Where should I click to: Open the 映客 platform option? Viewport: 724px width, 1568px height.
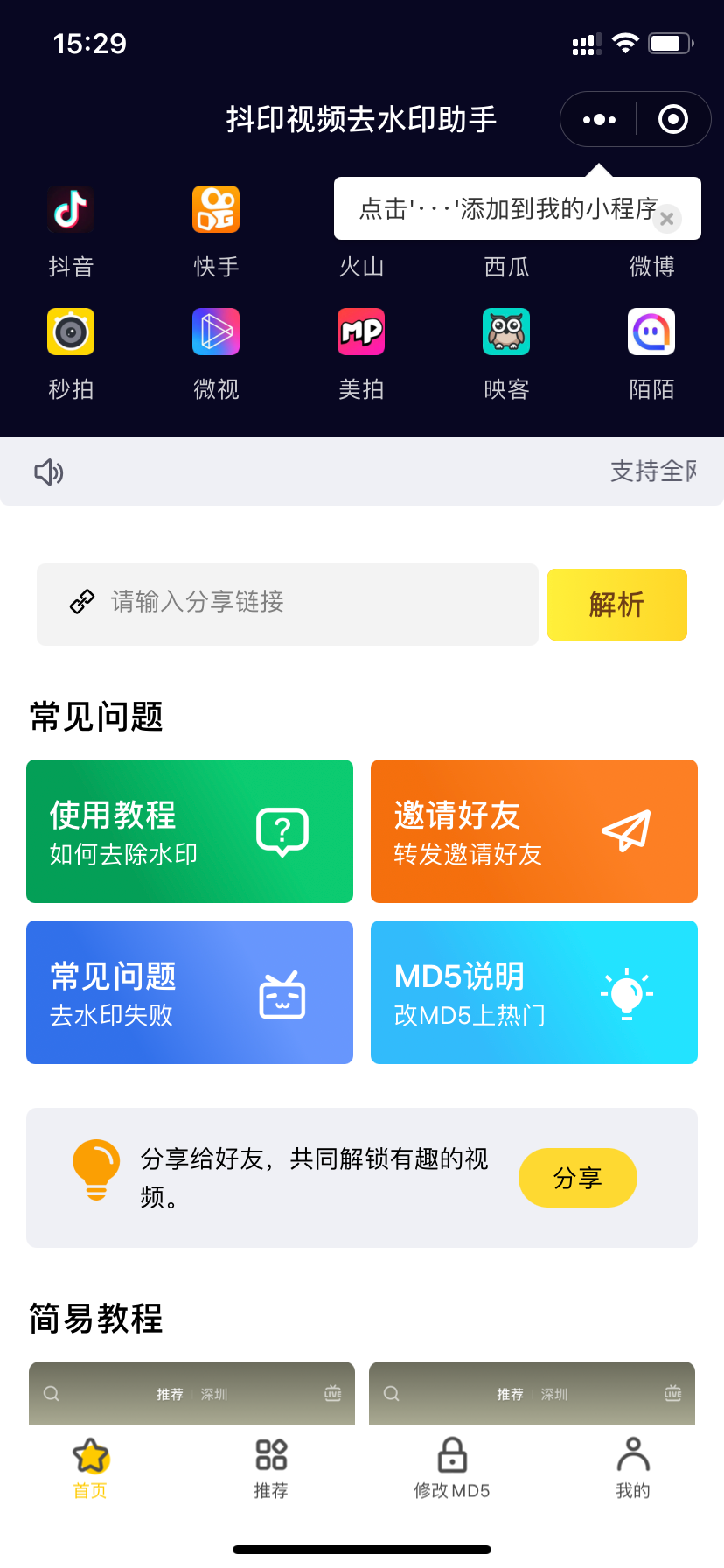(506, 332)
